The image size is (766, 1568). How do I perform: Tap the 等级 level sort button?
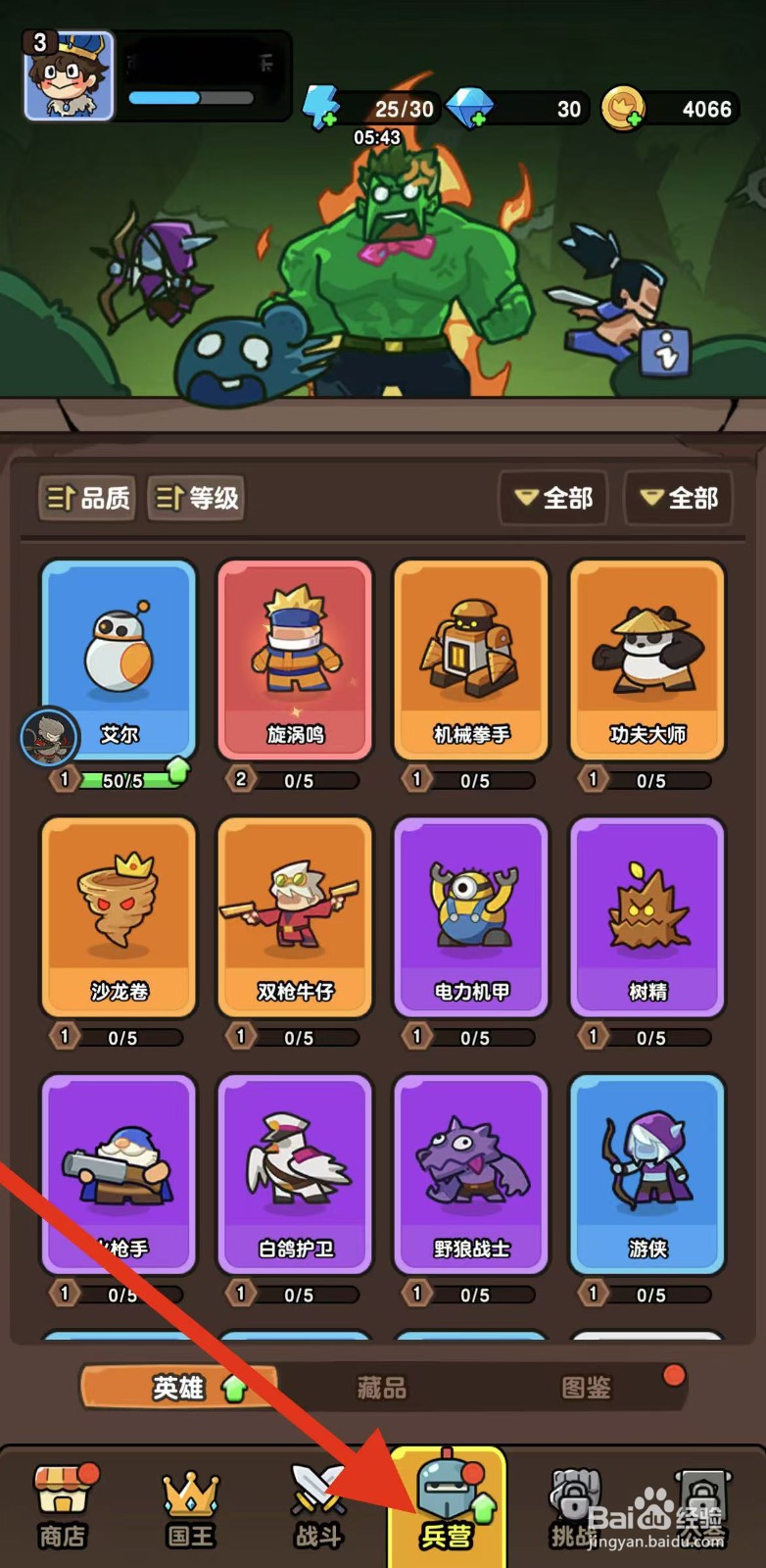[x=195, y=499]
